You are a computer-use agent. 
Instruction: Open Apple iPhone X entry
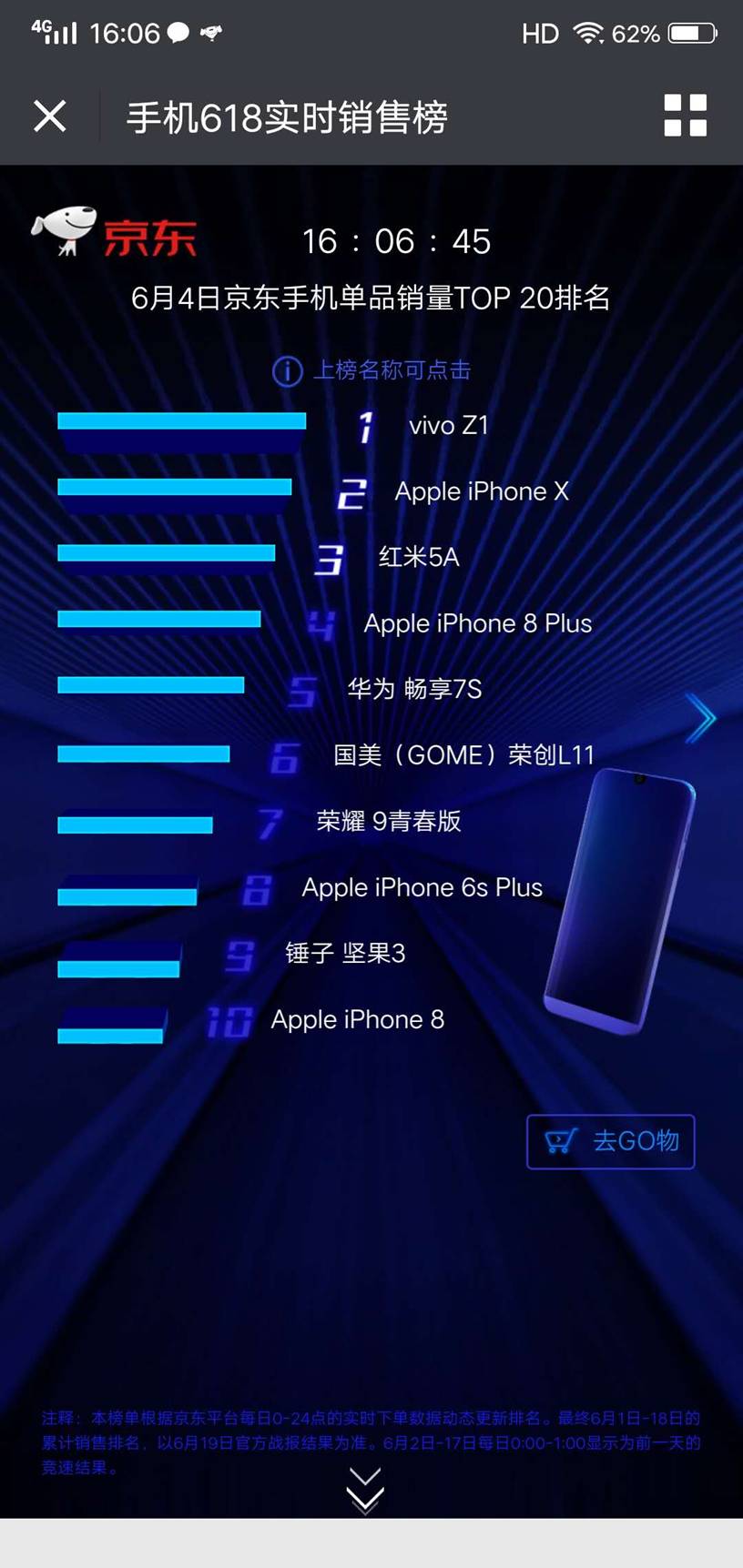481,491
